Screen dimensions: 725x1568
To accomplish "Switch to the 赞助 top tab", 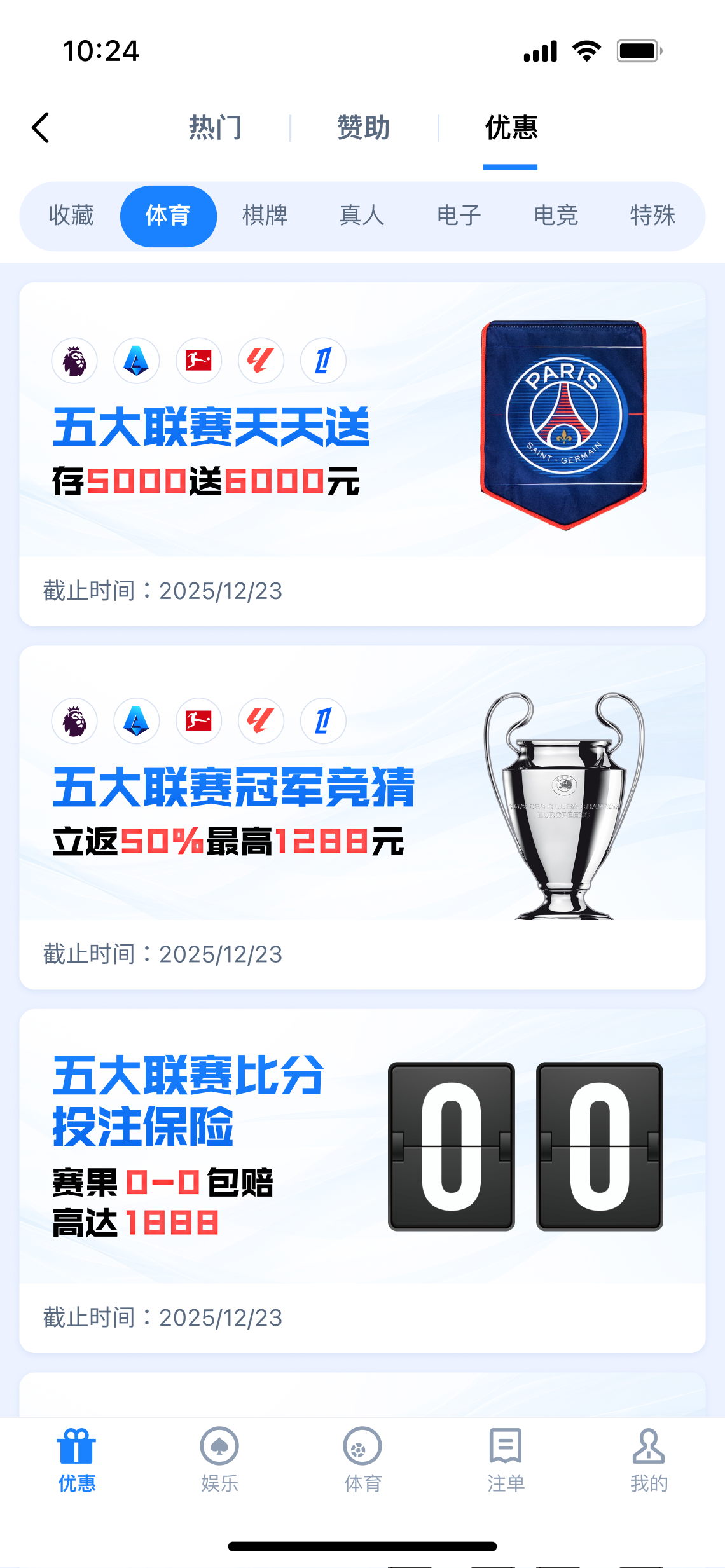I will click(363, 128).
